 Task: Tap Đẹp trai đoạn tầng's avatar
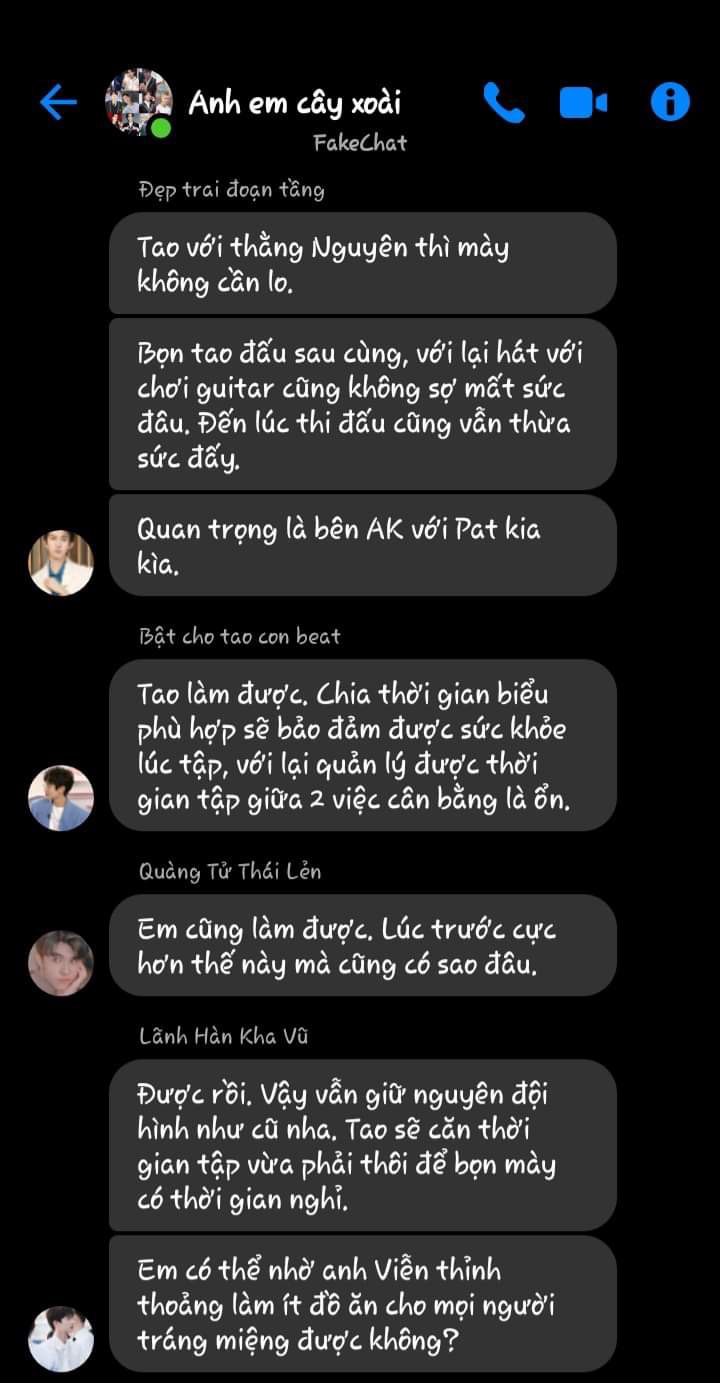pyautogui.click(x=61, y=562)
